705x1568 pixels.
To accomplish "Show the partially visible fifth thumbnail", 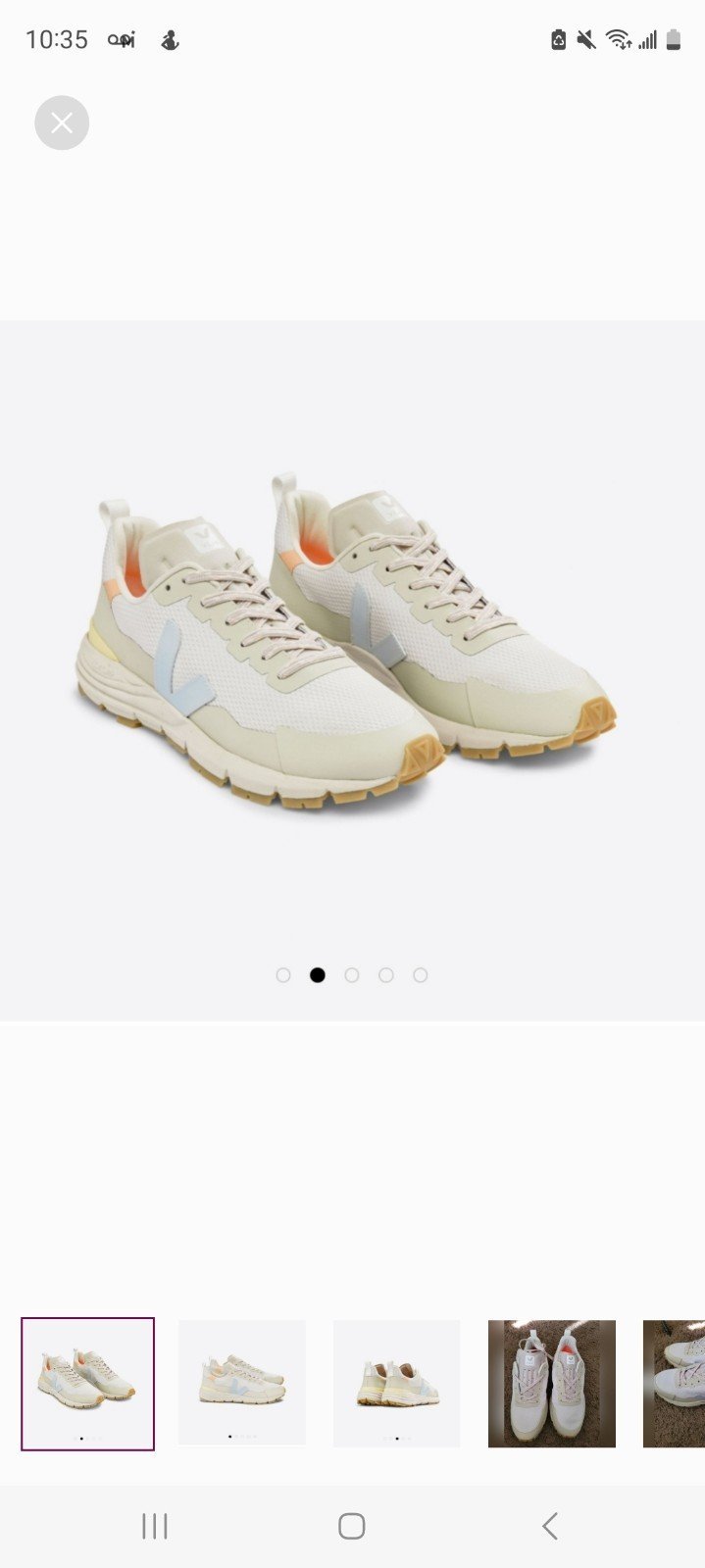I will point(675,1383).
